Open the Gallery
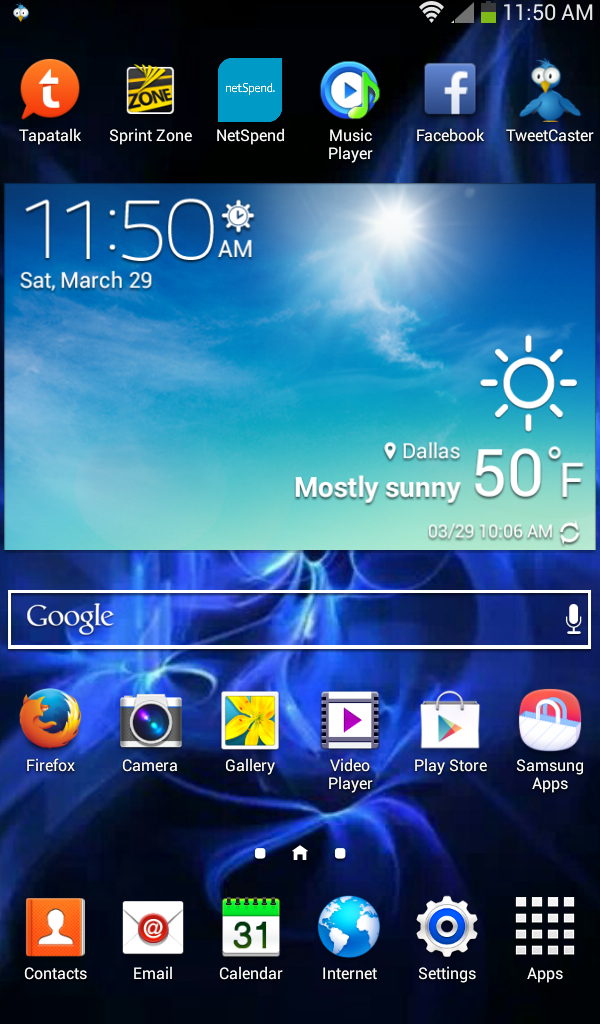600x1024 pixels. (x=250, y=721)
